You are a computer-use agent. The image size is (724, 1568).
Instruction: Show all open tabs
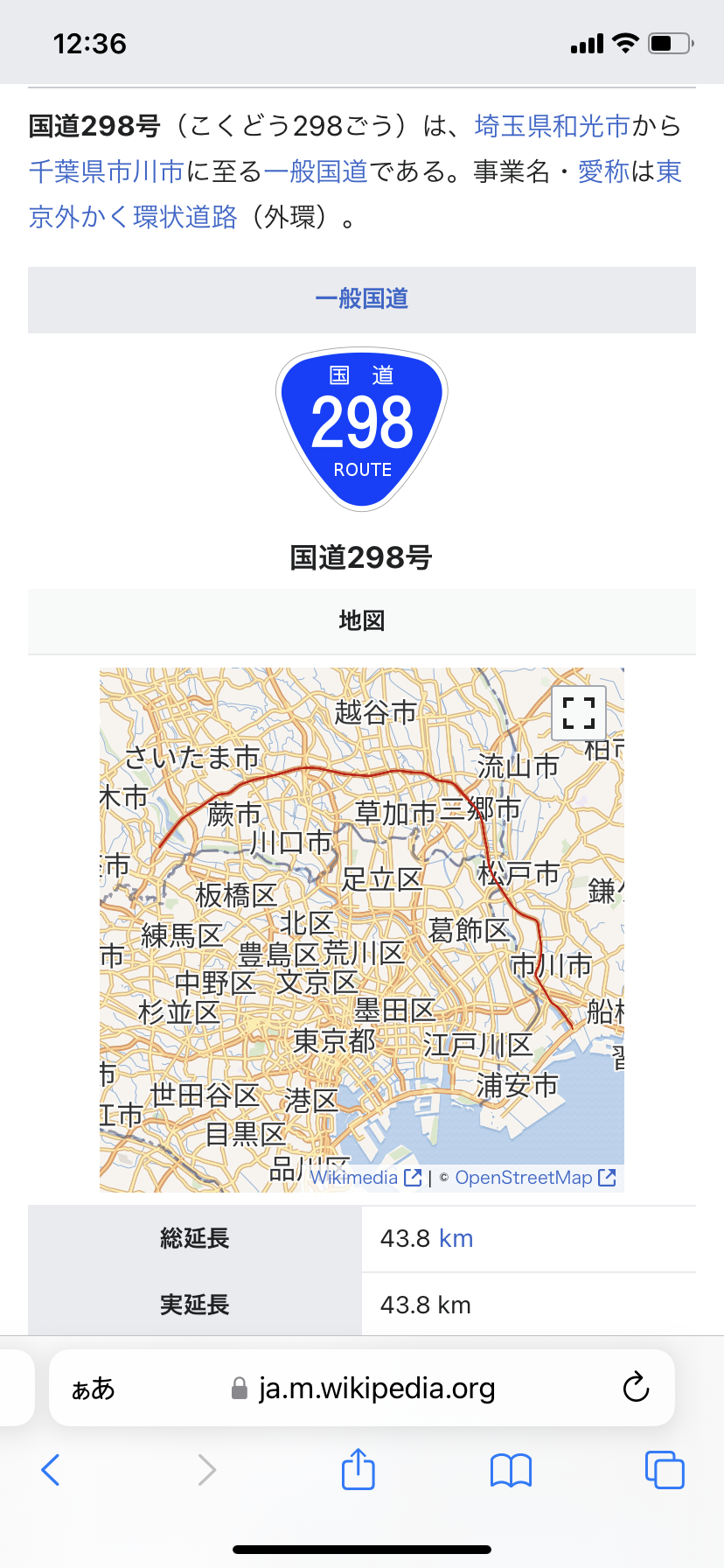tap(665, 1470)
